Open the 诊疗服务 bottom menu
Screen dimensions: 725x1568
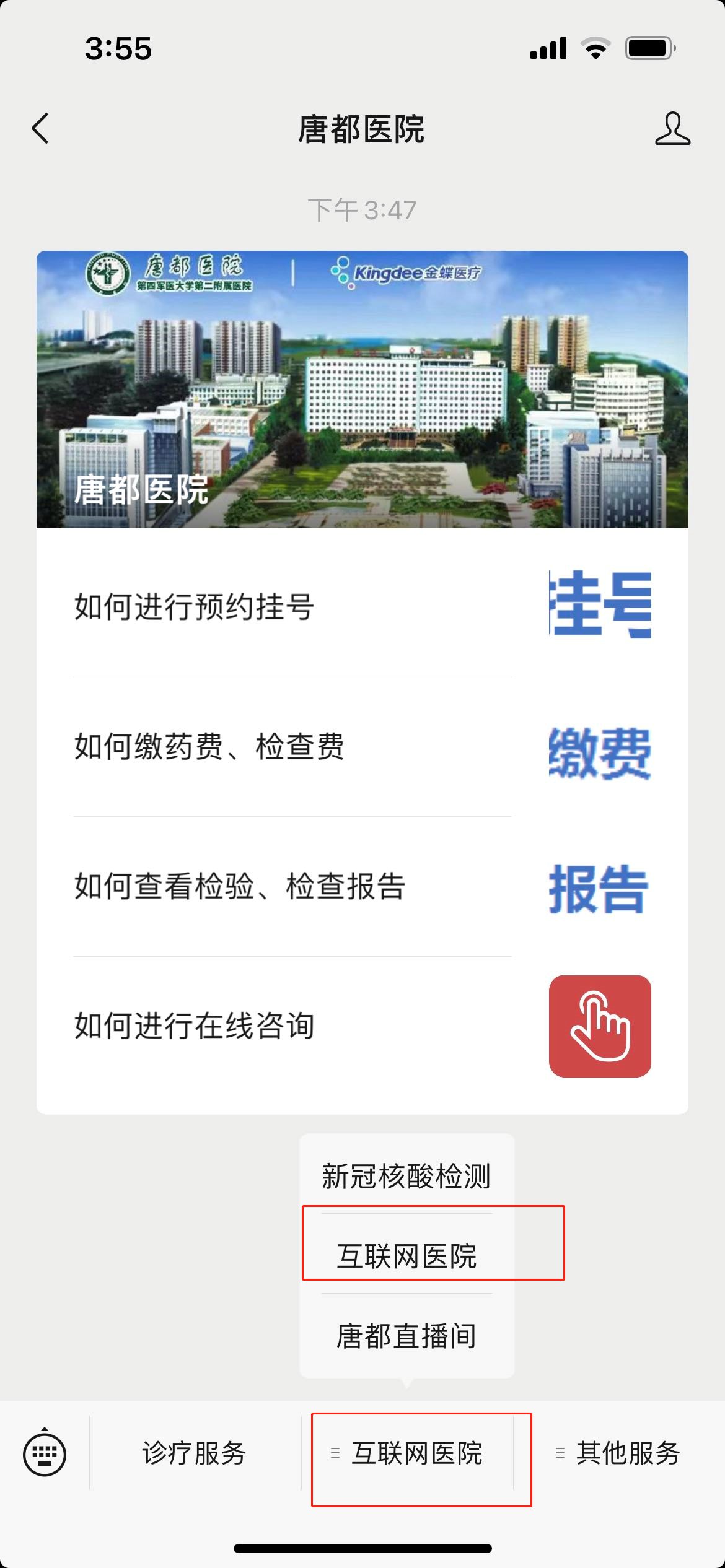(x=195, y=1453)
